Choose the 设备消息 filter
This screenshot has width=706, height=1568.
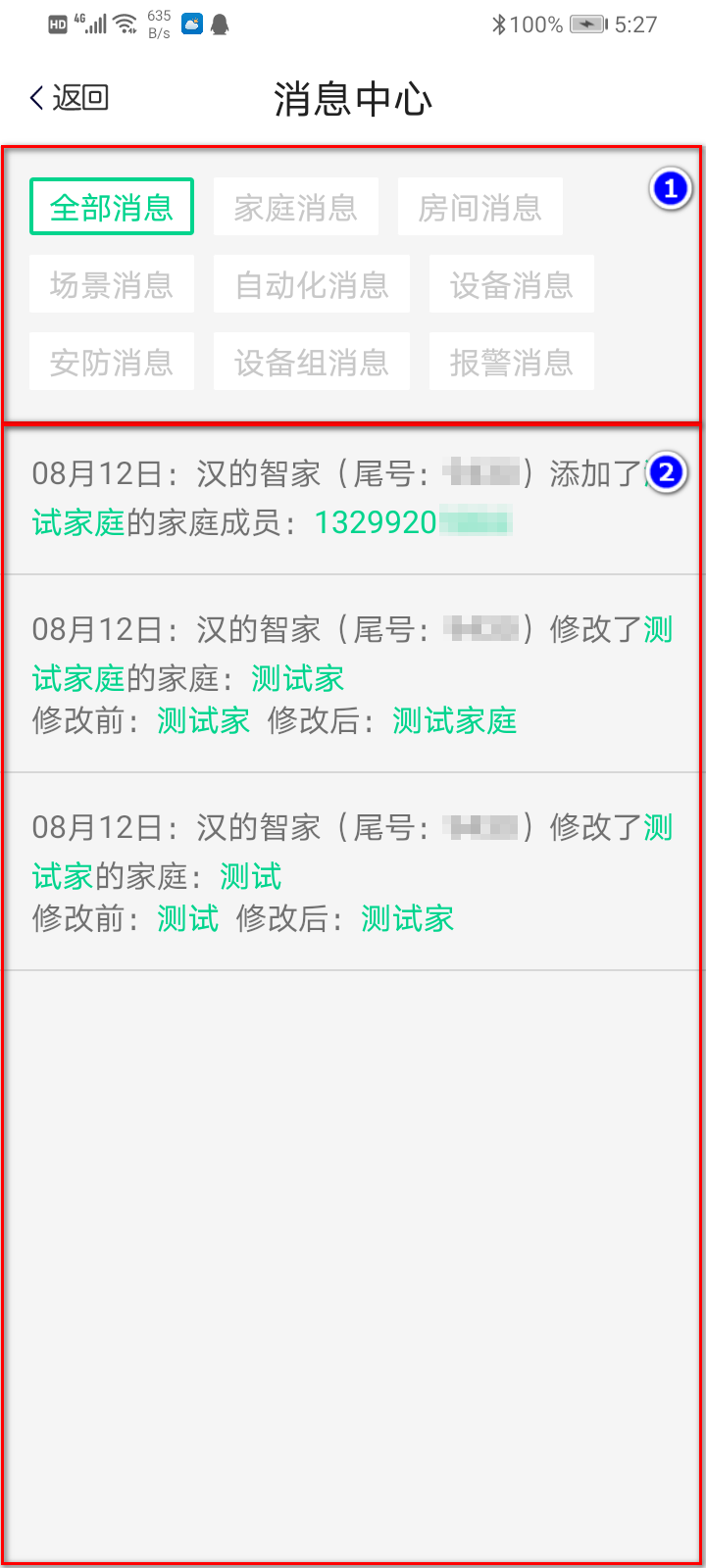pyautogui.click(x=511, y=284)
